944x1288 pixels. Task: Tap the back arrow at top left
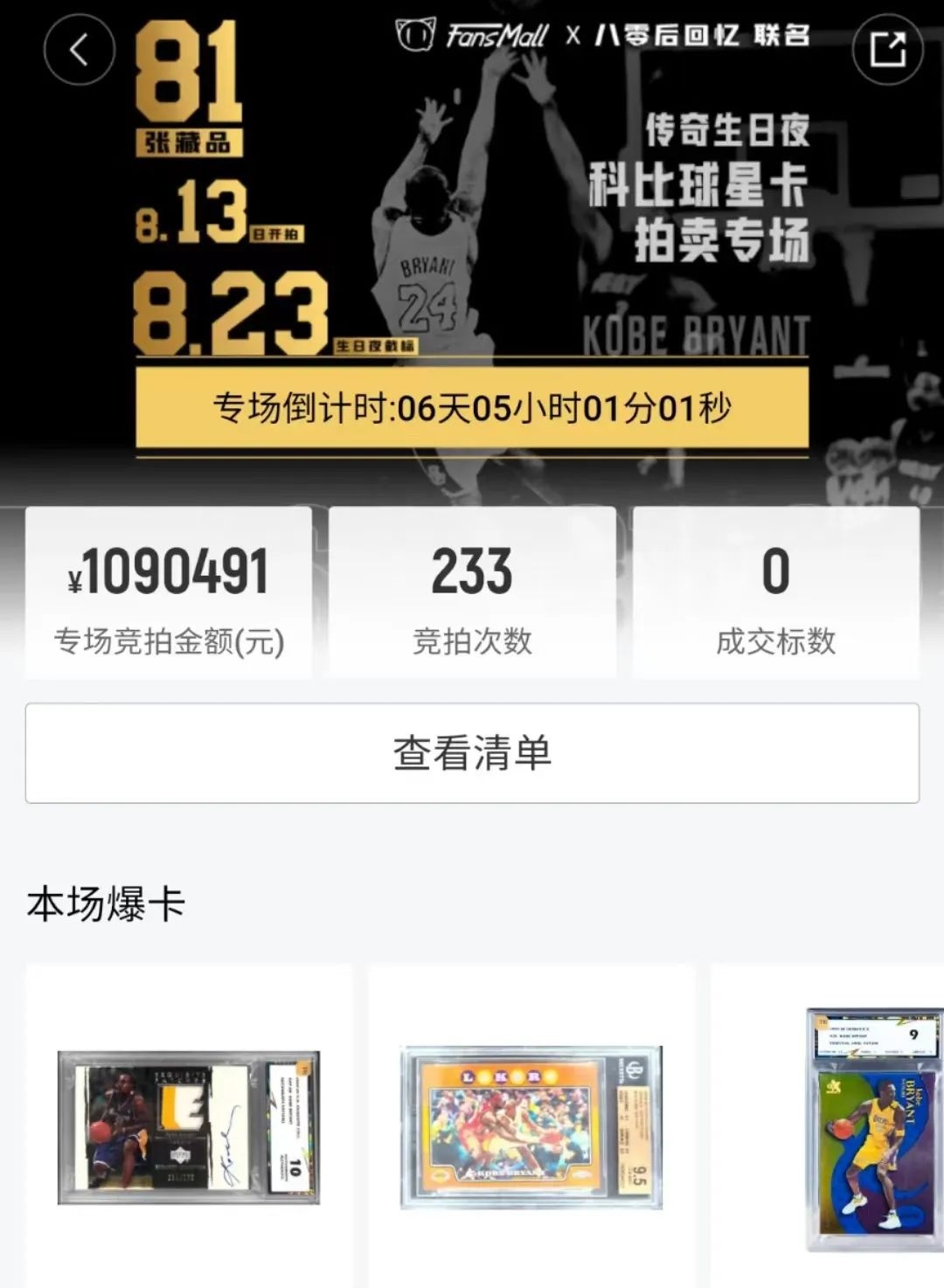click(x=80, y=48)
